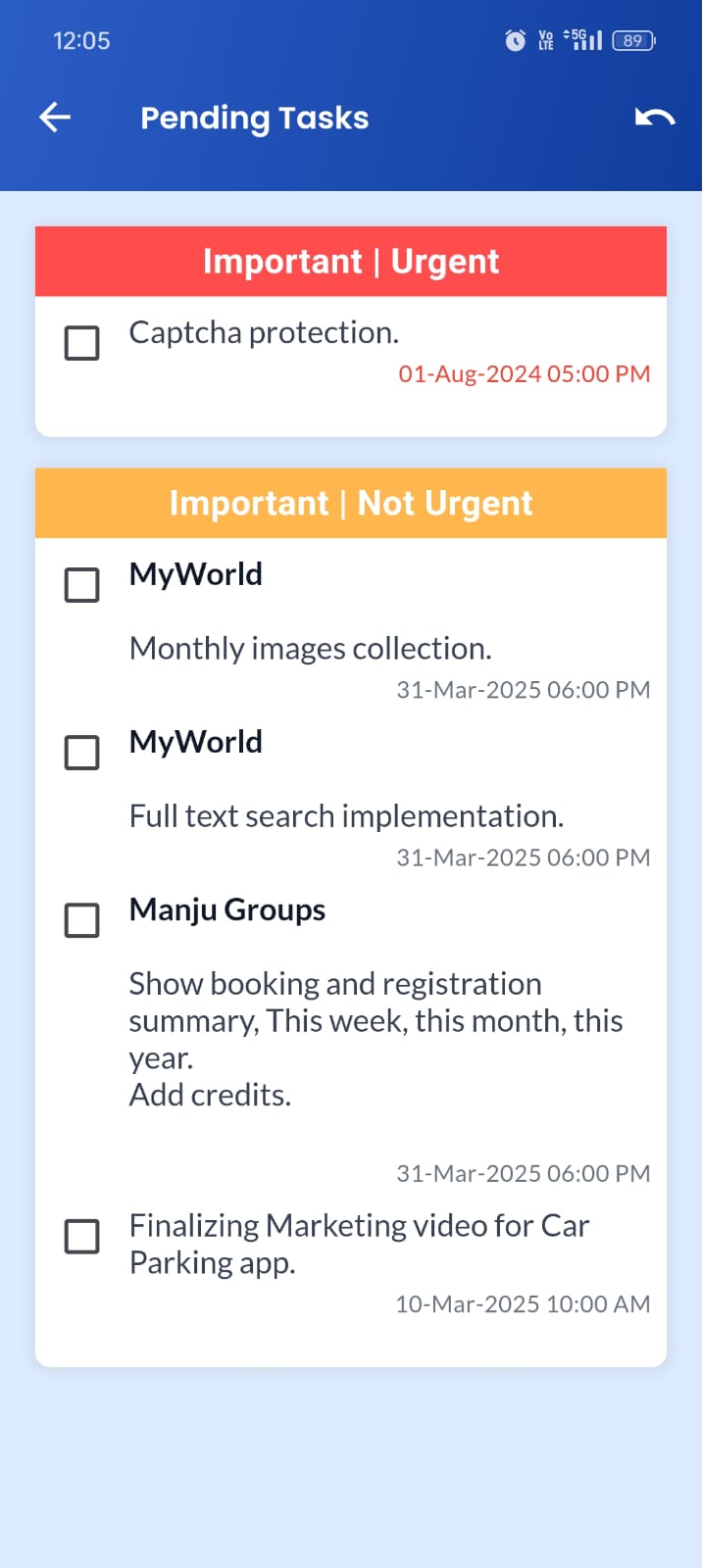Complete the Manju Groups task checkbox
702x1568 pixels.
pos(81,920)
